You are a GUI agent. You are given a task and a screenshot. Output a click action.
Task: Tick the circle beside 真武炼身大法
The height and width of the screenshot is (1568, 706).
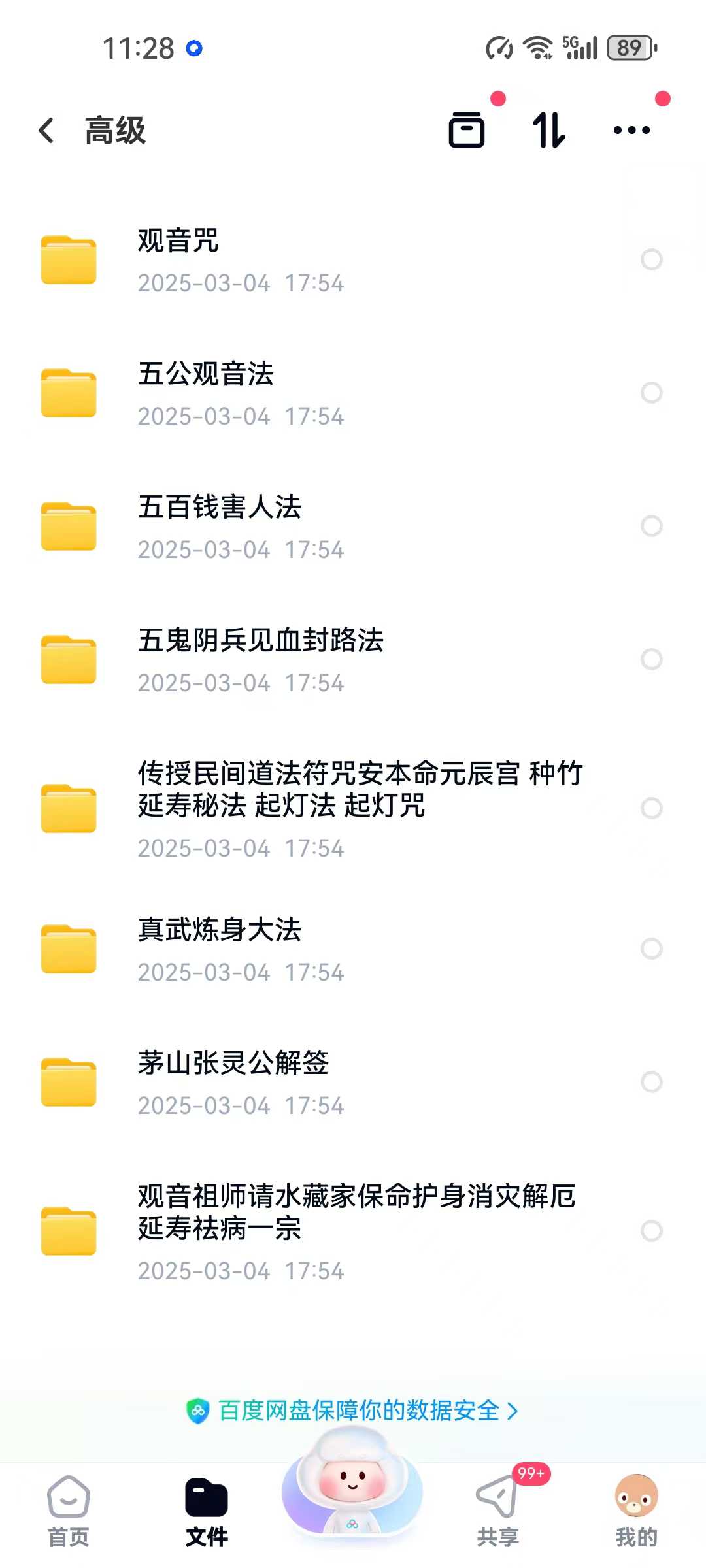coord(652,949)
